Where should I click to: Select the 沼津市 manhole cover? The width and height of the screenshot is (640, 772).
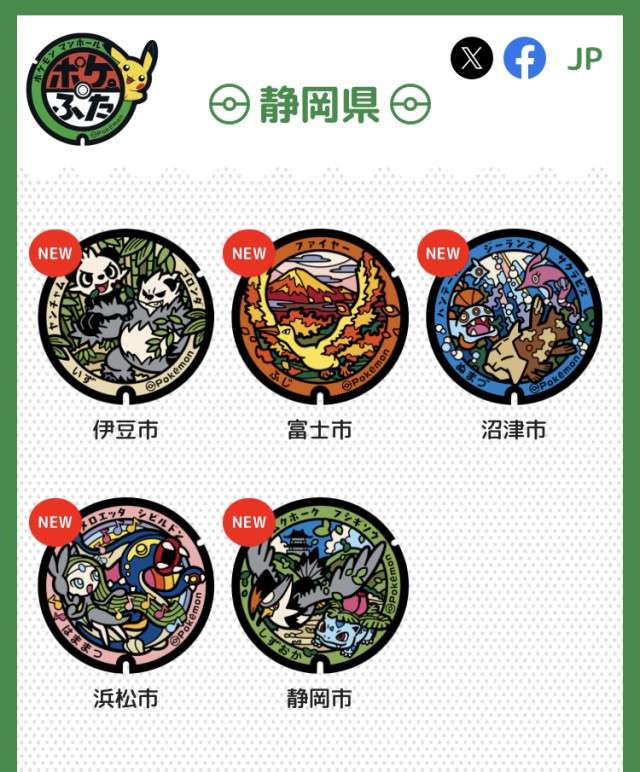pos(514,318)
